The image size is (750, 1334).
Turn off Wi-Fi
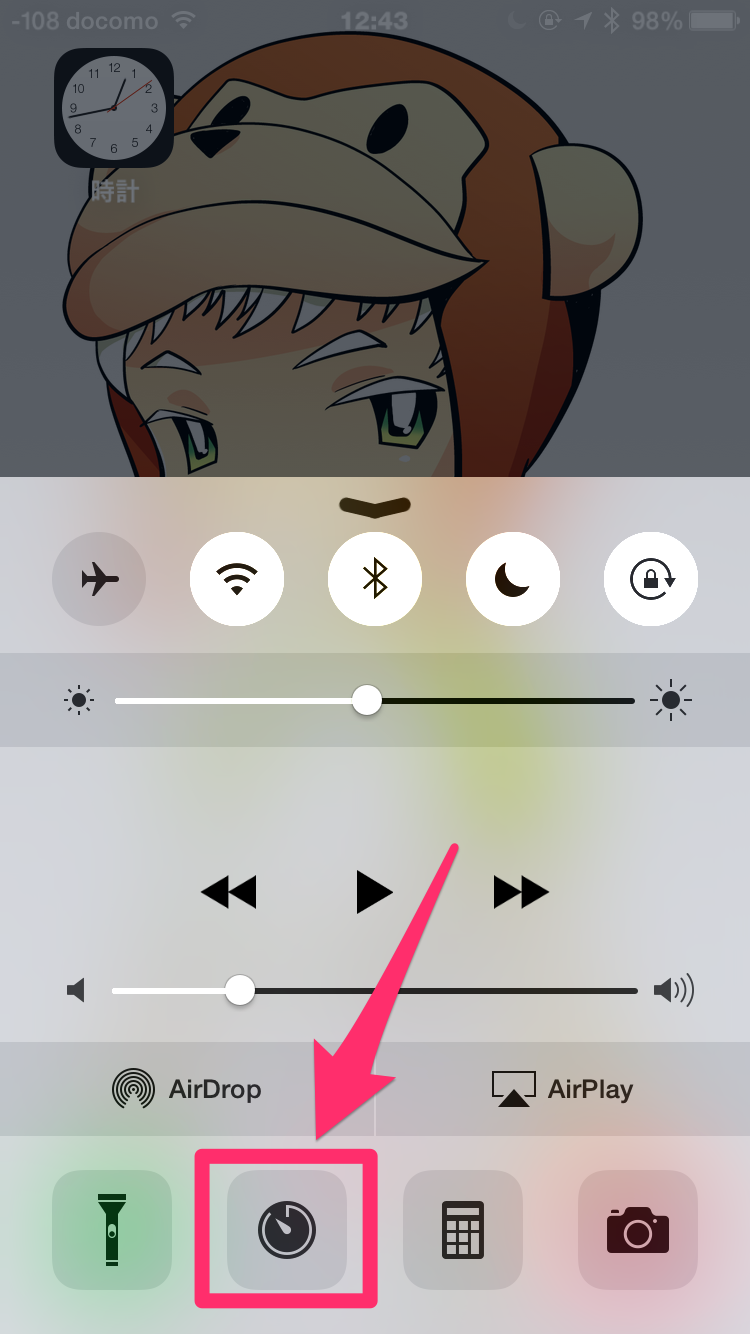pyautogui.click(x=237, y=579)
